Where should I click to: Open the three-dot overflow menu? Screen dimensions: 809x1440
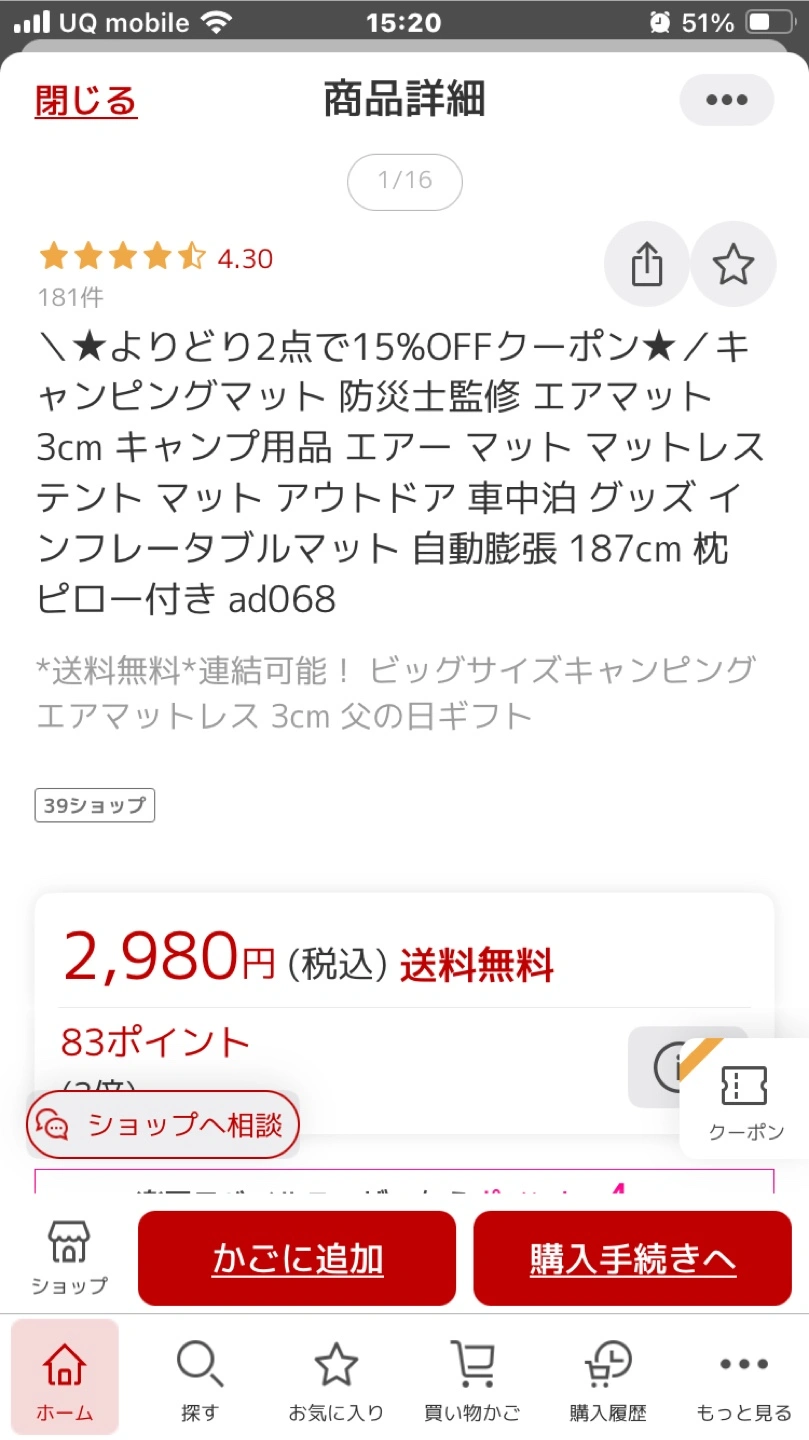[726, 99]
